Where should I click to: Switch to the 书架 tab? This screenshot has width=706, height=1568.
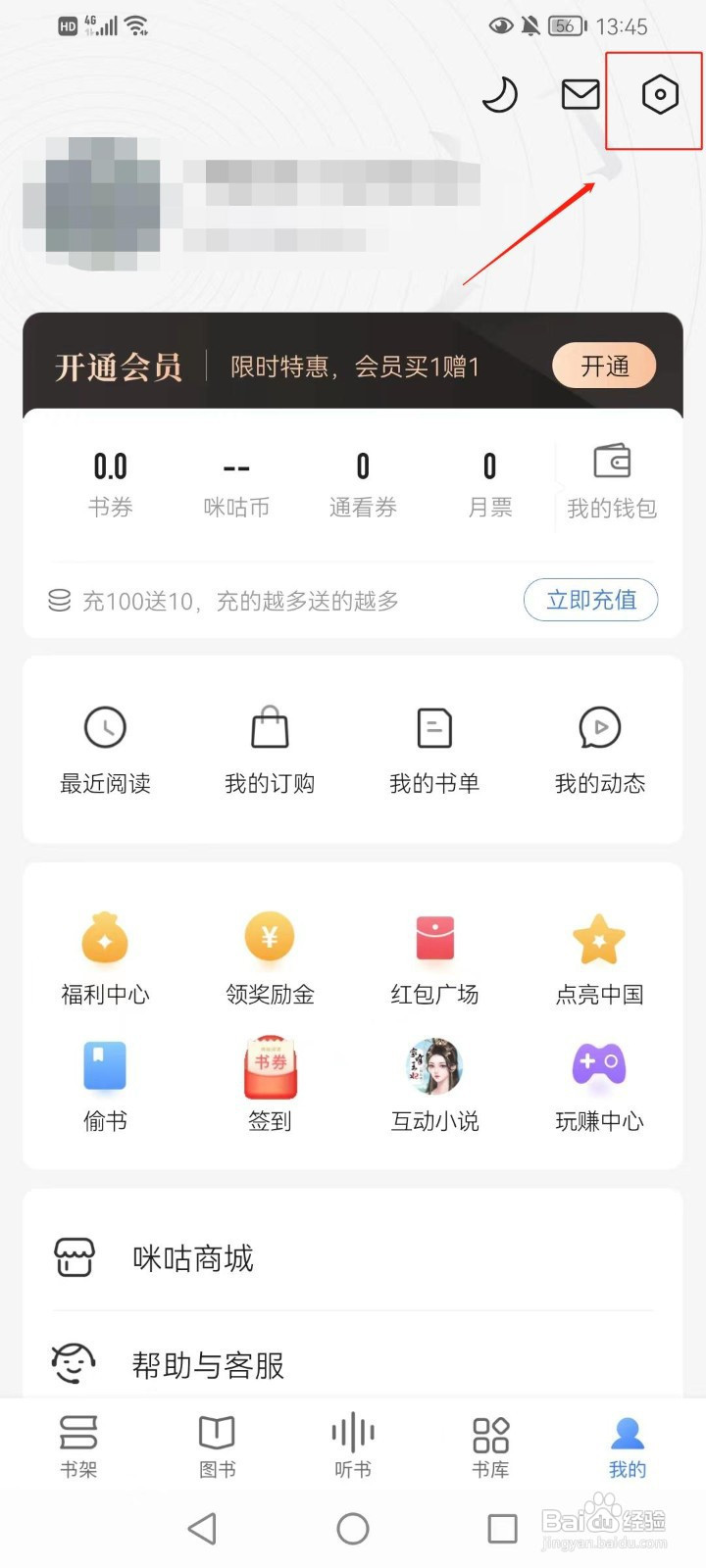tap(78, 1445)
